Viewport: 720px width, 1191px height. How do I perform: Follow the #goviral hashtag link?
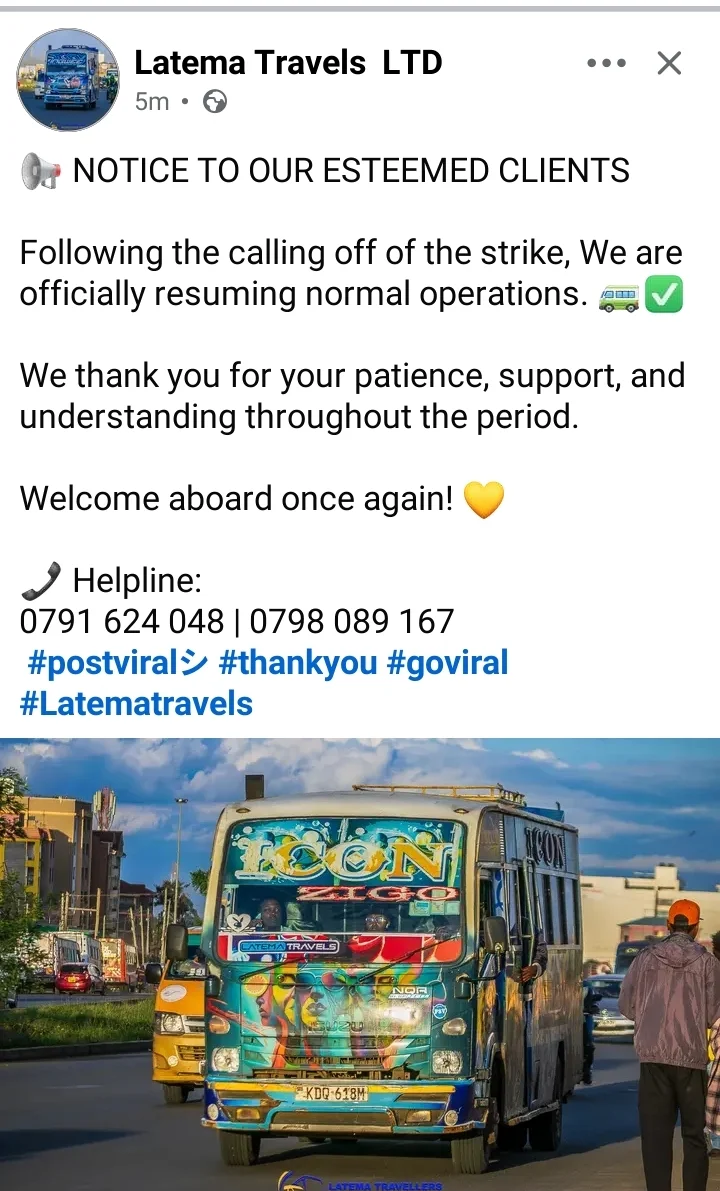click(x=447, y=662)
